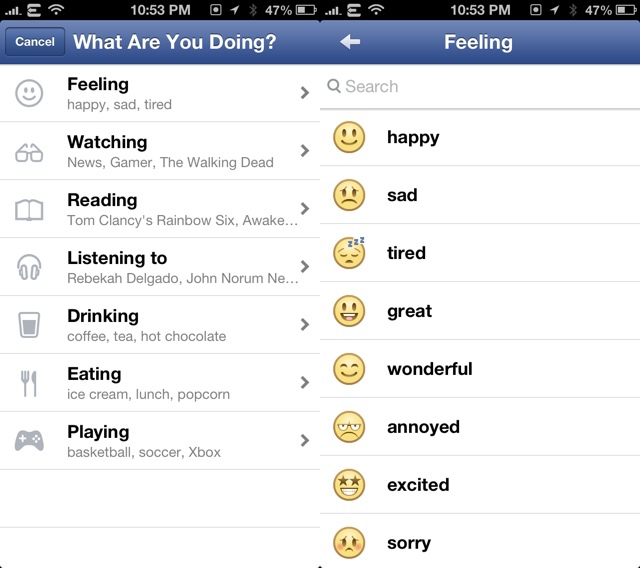The width and height of the screenshot is (640, 568).
Task: Choose the sad feeling
Action: [x=480, y=195]
